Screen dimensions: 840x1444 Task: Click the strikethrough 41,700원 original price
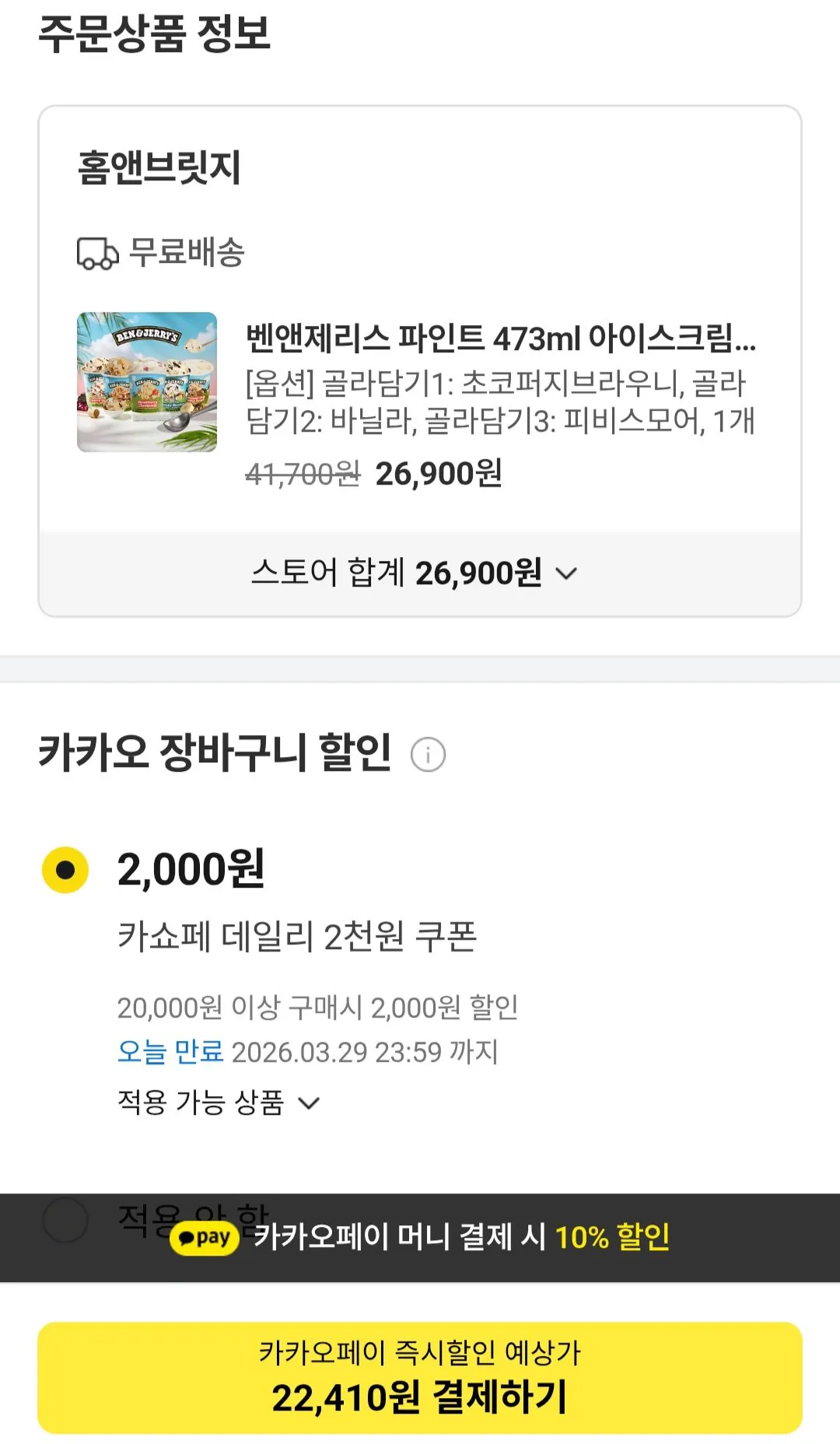pyautogui.click(x=302, y=473)
